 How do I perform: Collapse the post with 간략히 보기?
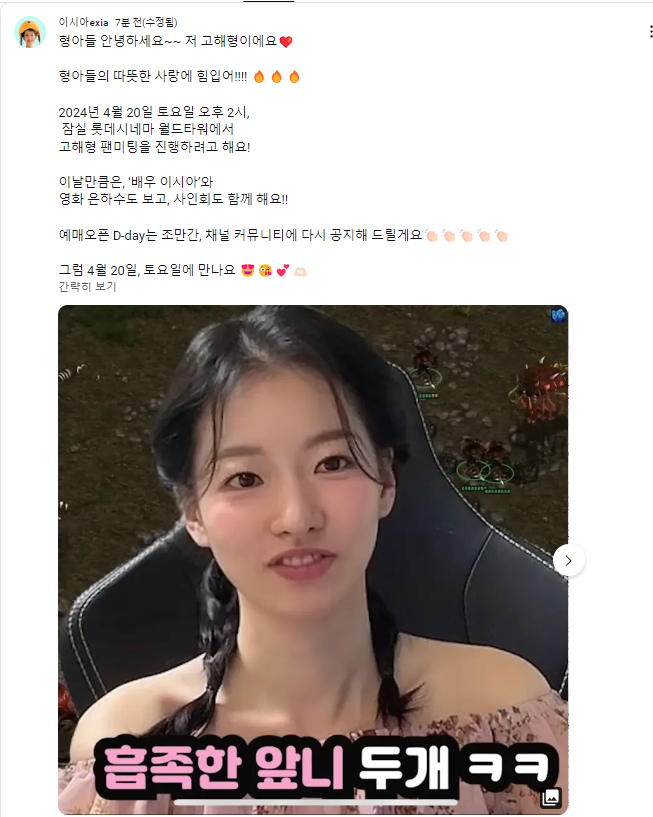(87, 286)
